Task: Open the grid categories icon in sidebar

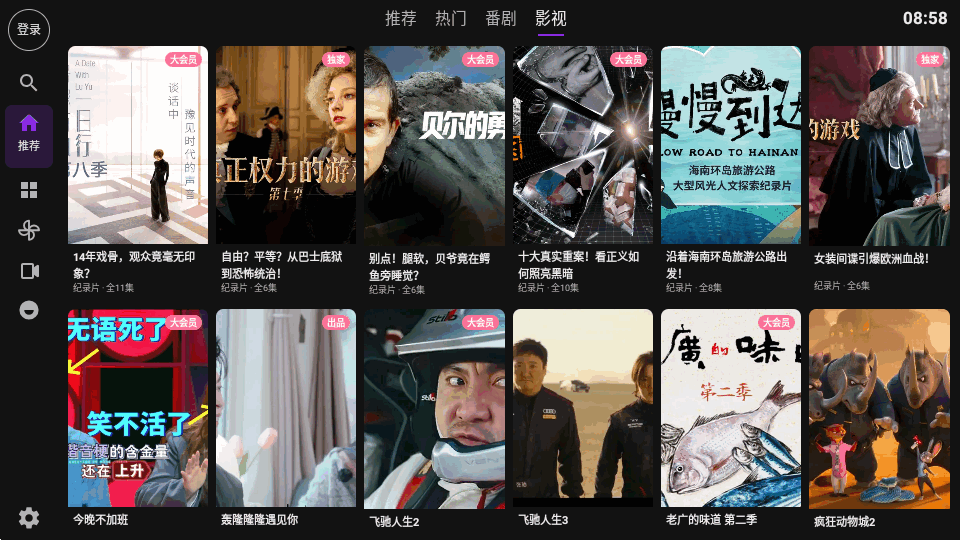Action: click(29, 190)
